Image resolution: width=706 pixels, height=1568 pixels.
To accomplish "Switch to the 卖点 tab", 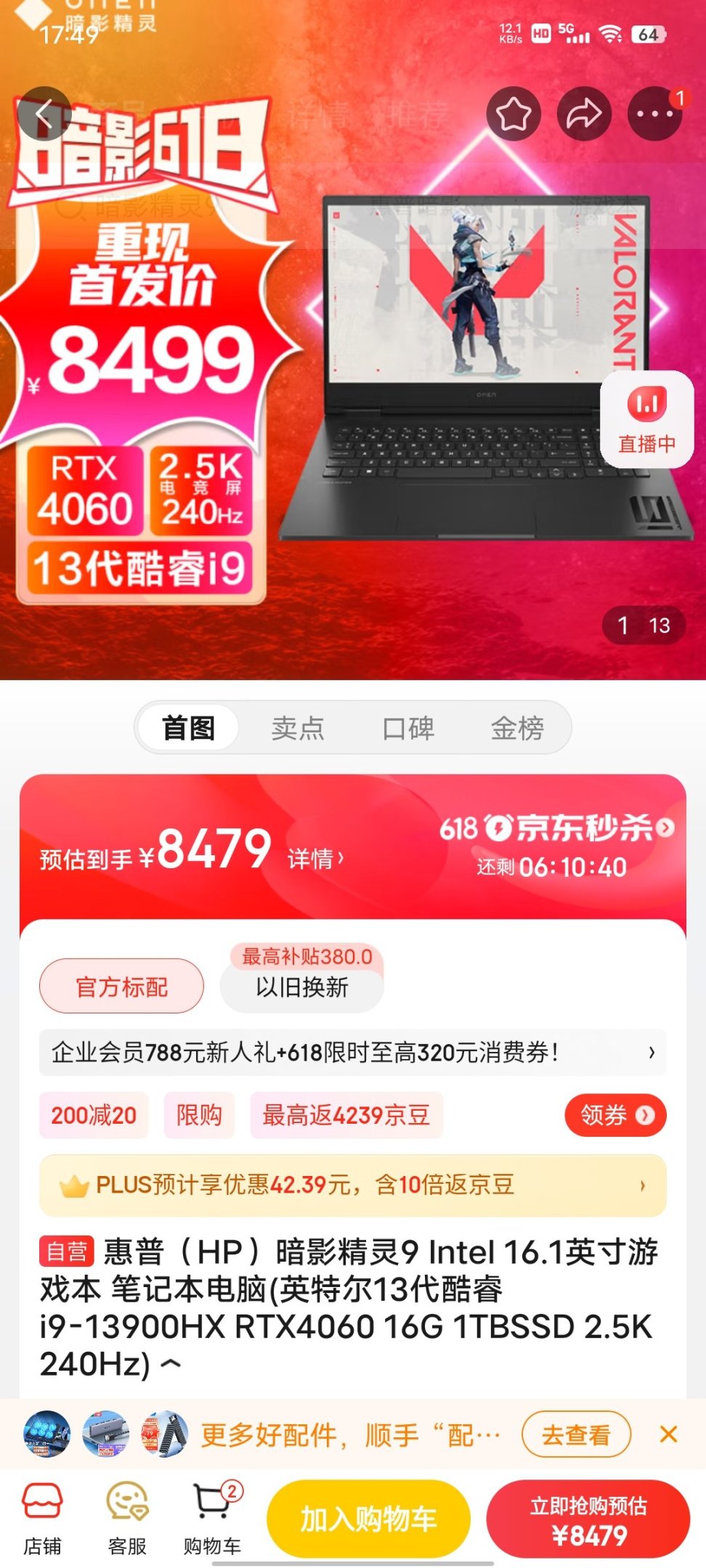I will pyautogui.click(x=298, y=727).
